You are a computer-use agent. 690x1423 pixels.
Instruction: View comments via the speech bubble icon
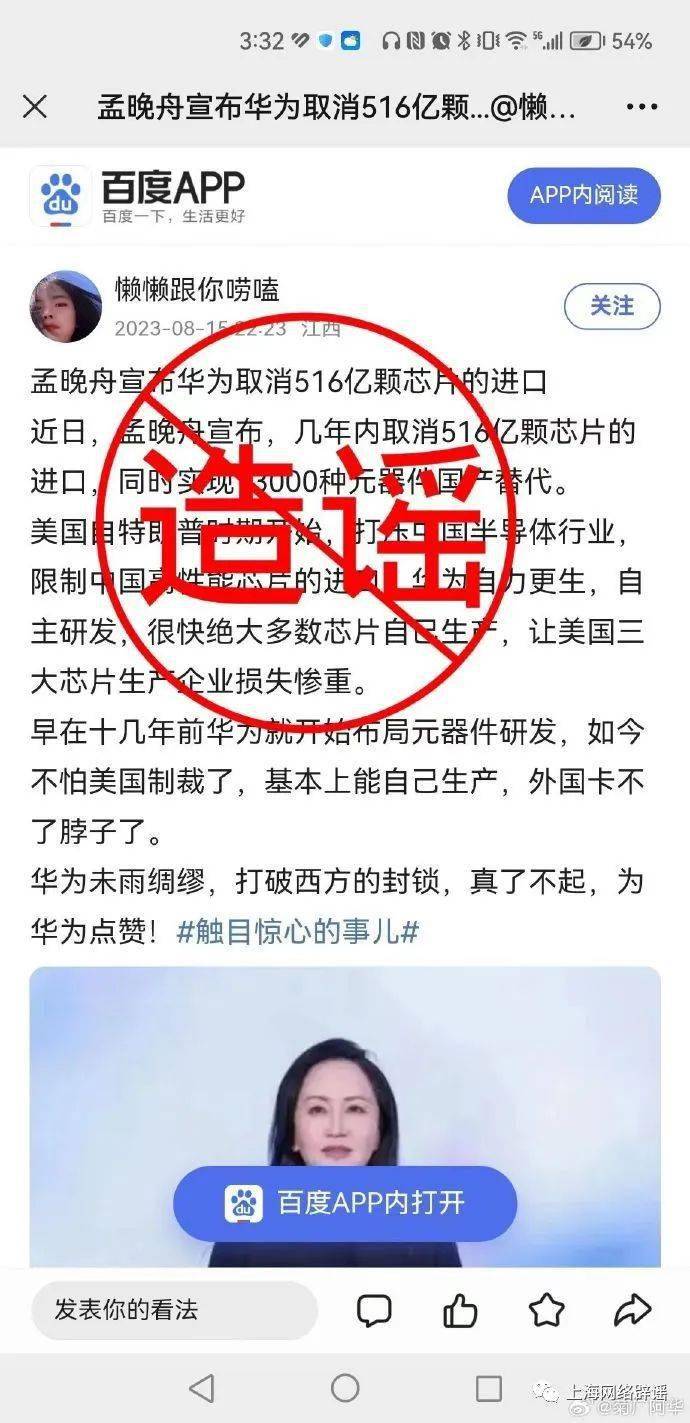pyautogui.click(x=374, y=1310)
